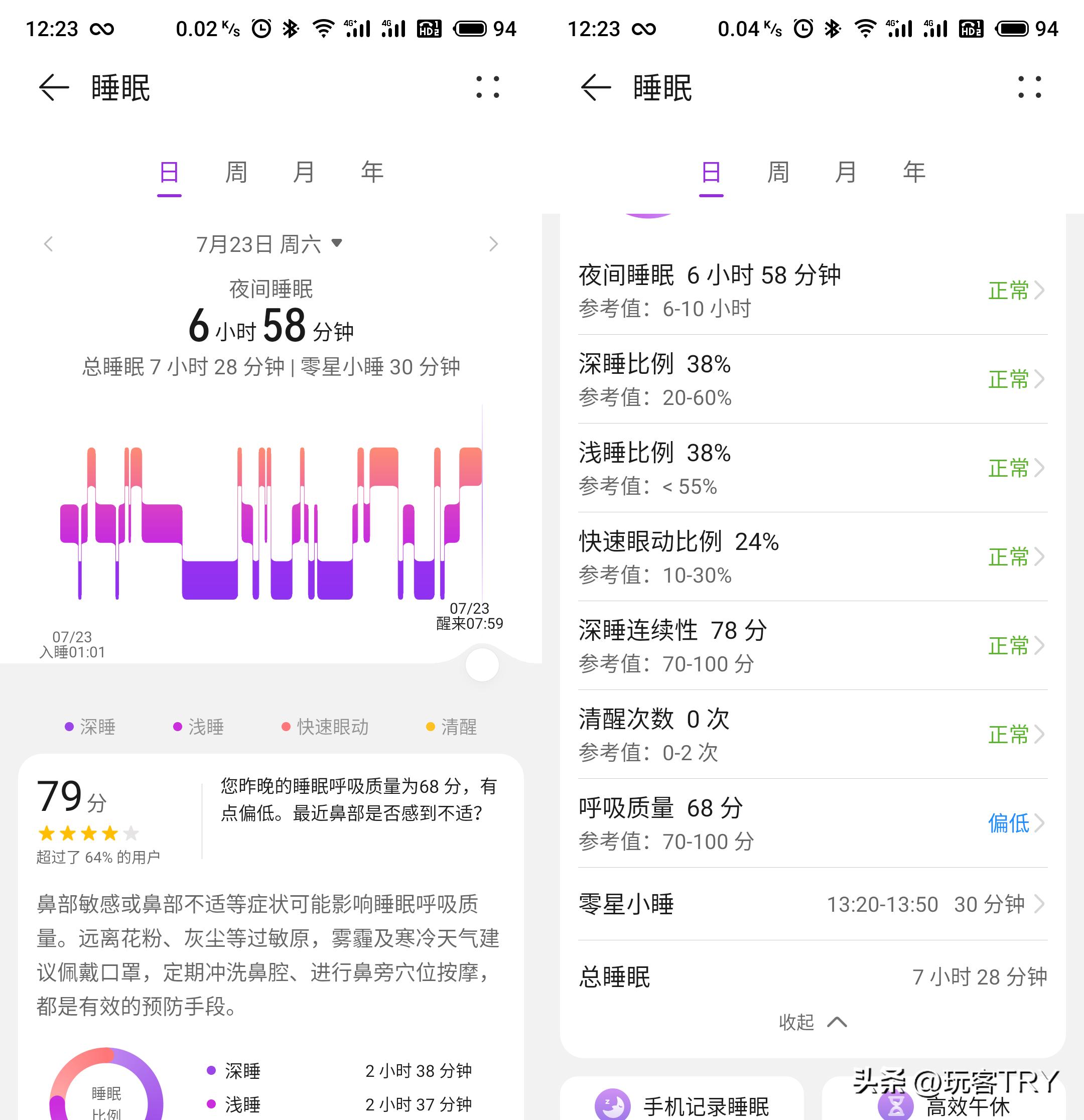Viewport: 1084px width, 1120px height.
Task: Switch to the 年 tab
Action: point(372,172)
